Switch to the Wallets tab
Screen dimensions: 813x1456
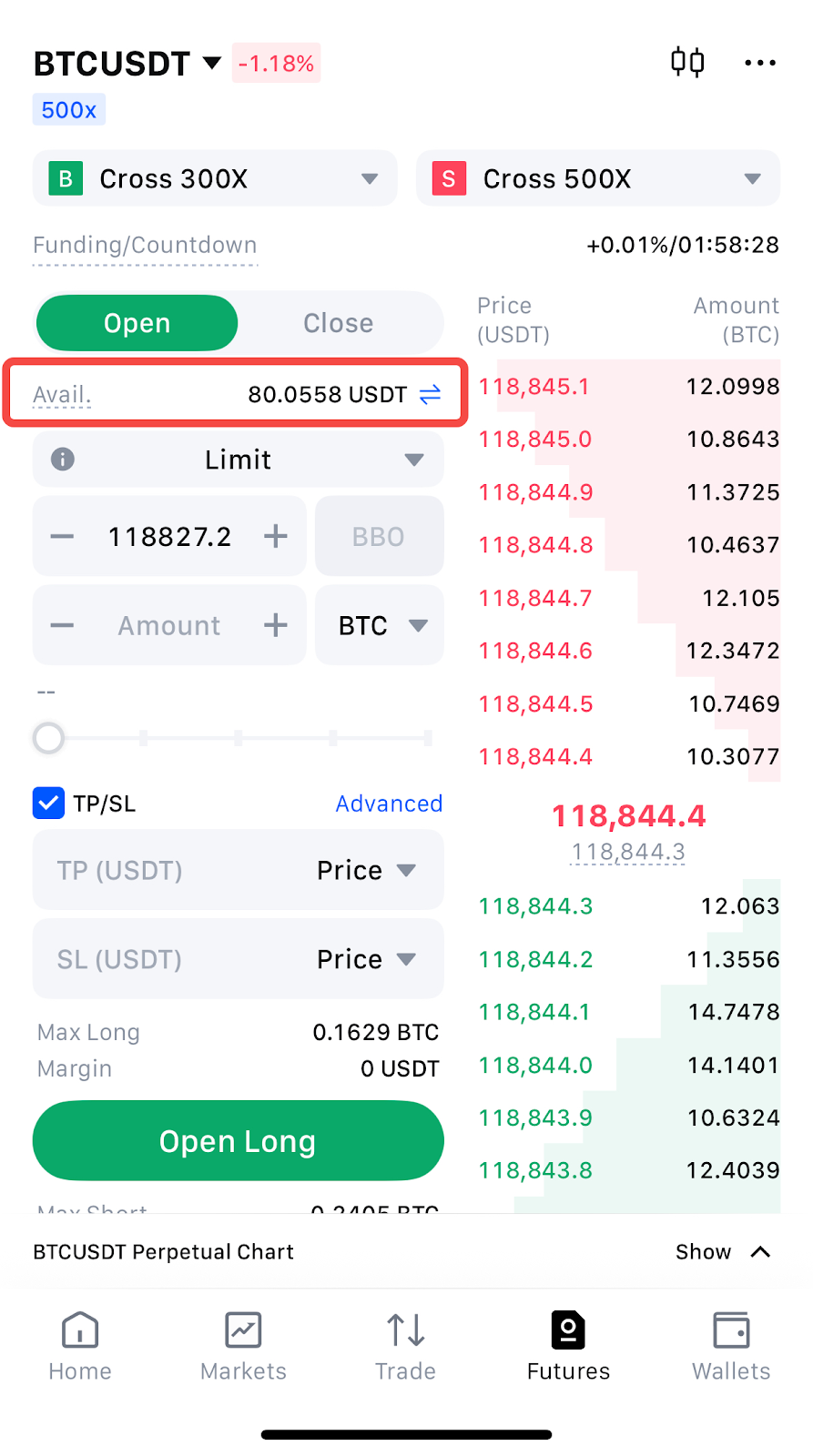(731, 1347)
